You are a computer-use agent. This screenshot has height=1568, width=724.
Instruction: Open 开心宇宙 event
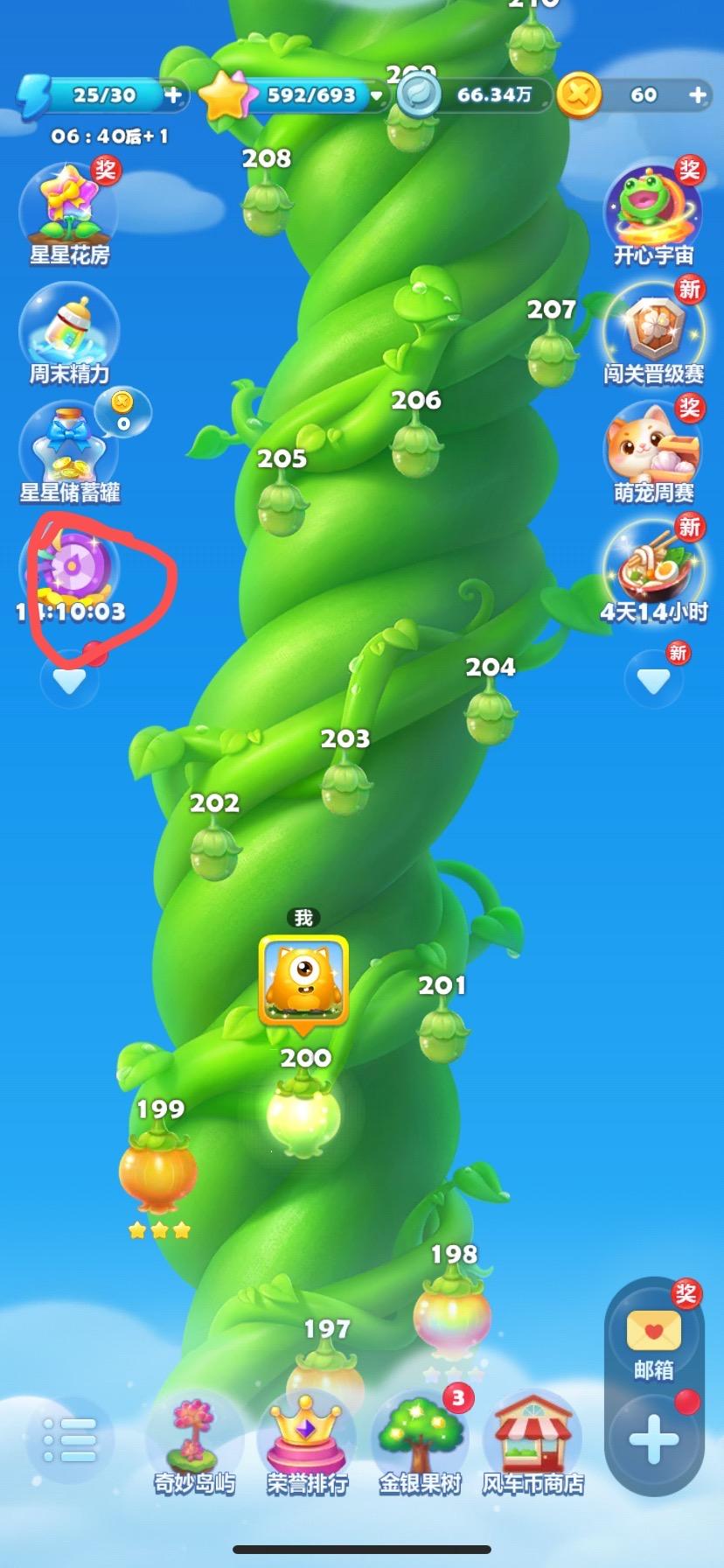click(653, 210)
